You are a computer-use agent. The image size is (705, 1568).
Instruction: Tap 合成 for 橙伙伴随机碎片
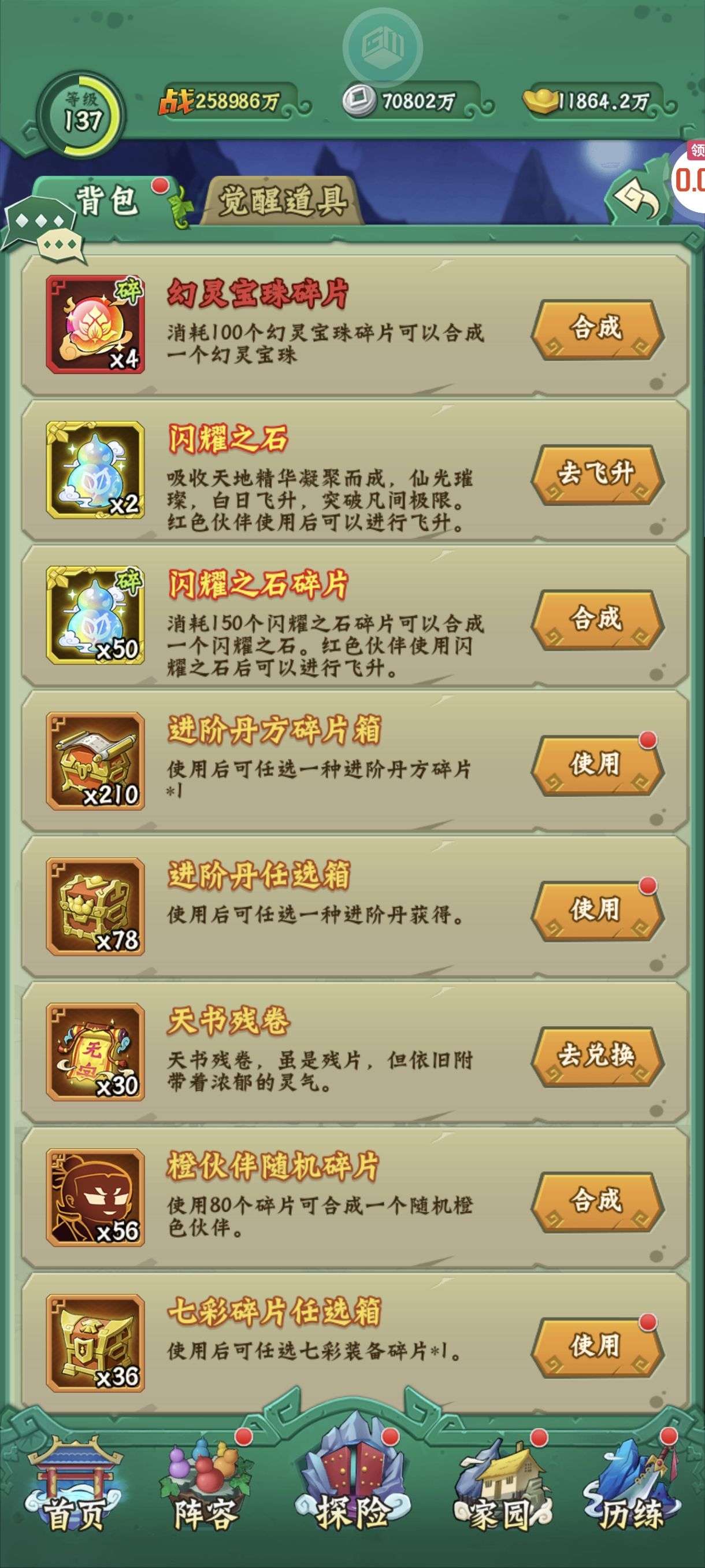click(597, 1201)
